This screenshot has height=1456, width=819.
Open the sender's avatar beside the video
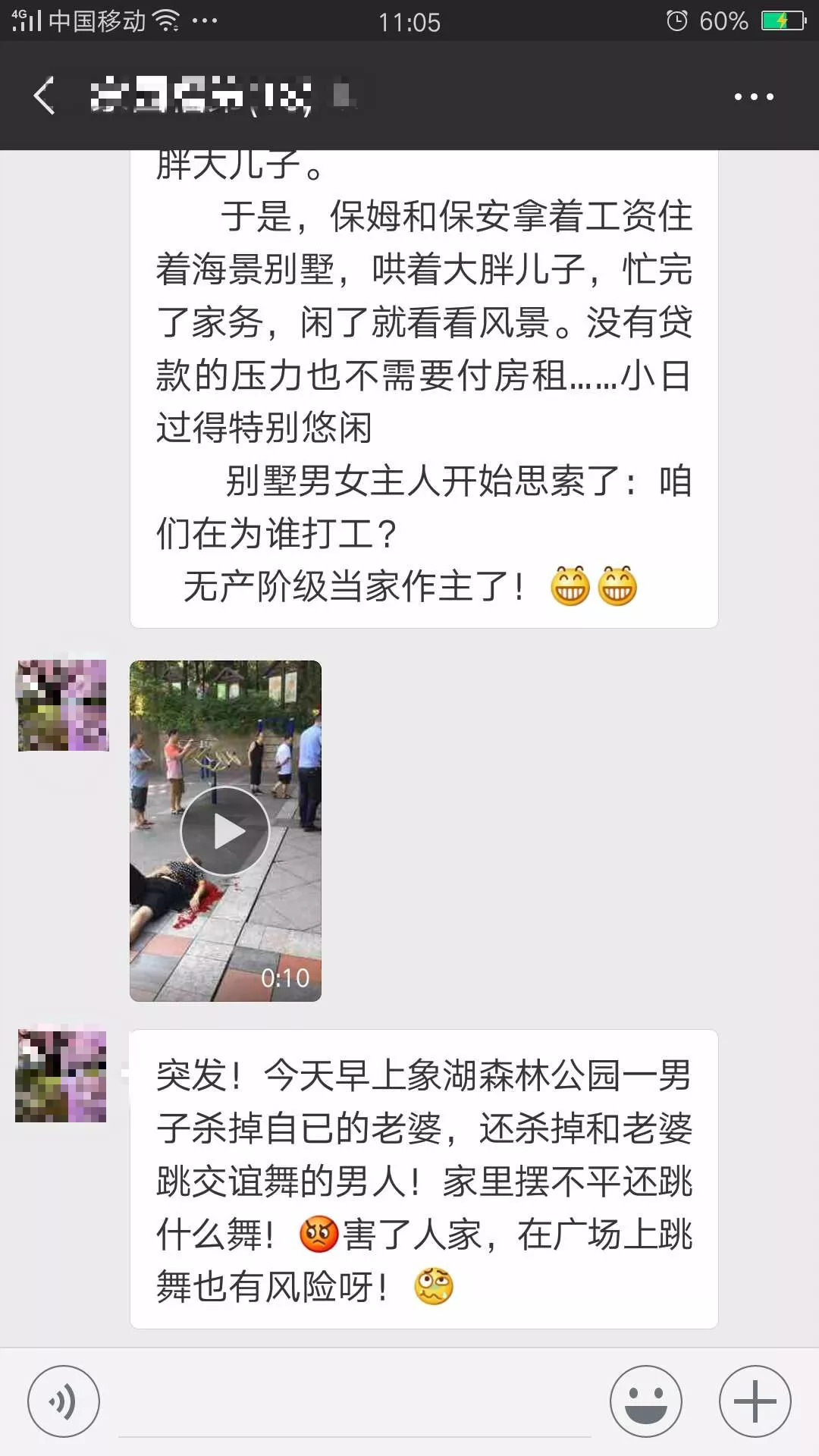(63, 705)
